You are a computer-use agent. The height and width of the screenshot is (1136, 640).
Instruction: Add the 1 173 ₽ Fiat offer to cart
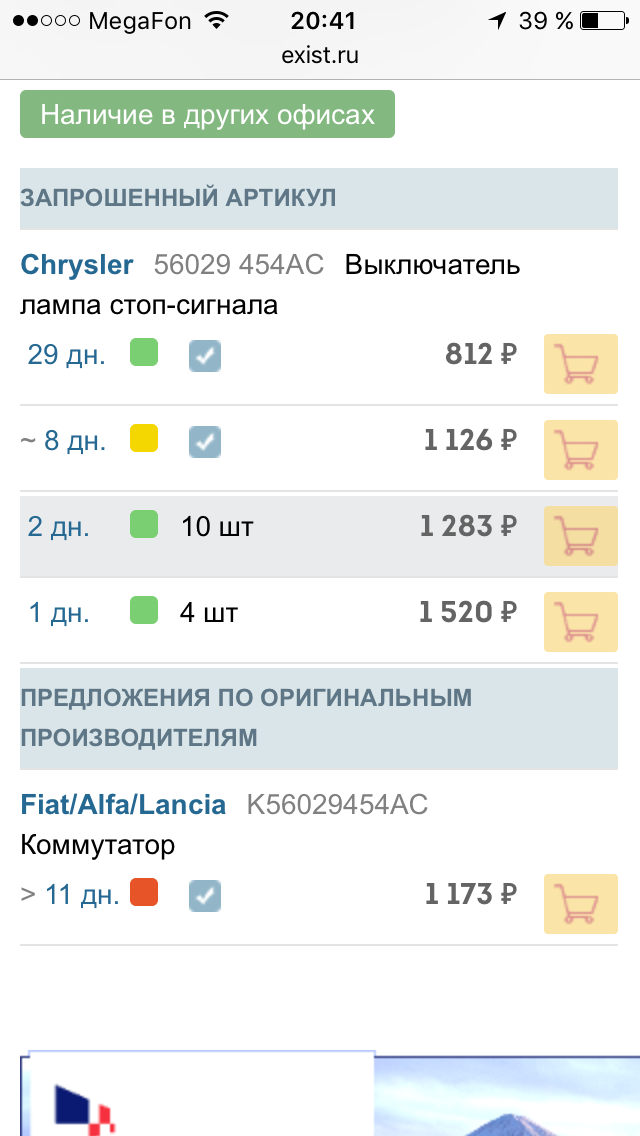(x=580, y=904)
